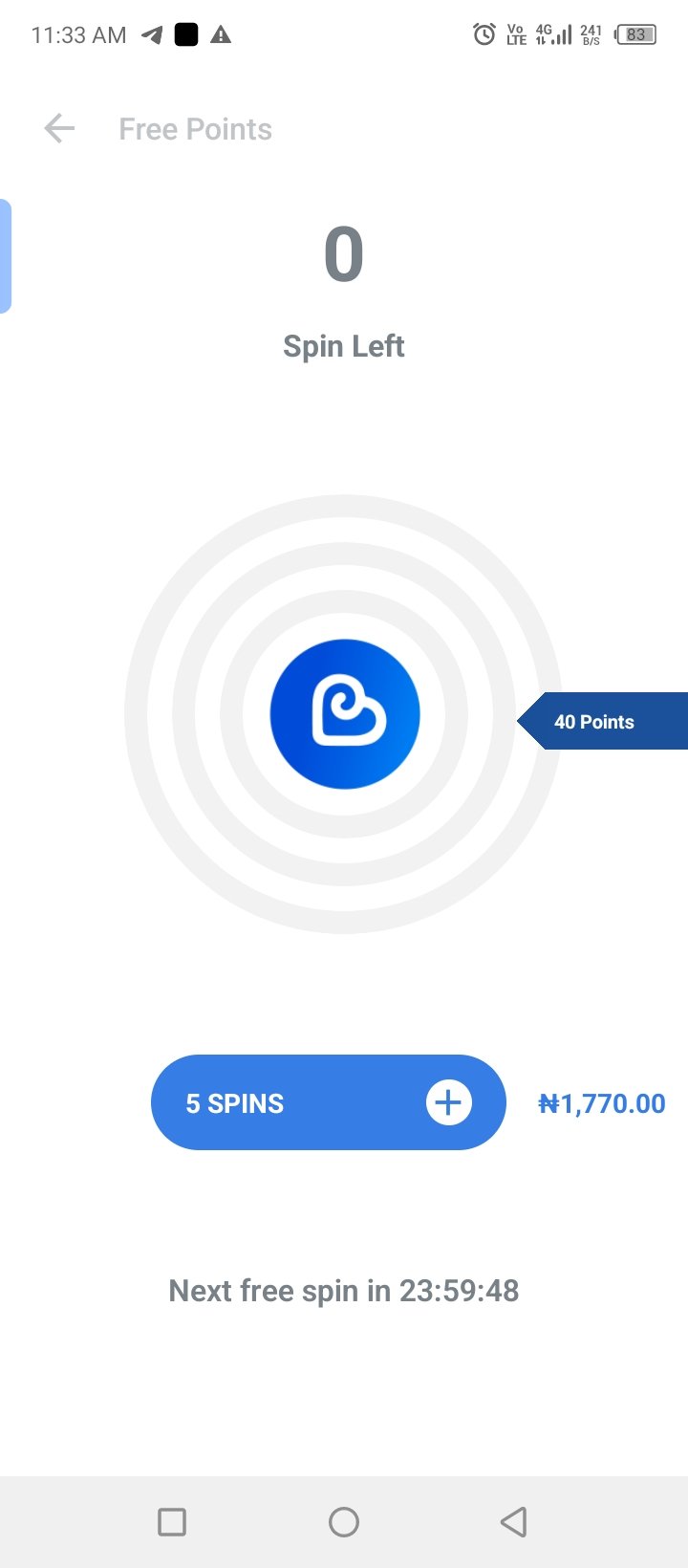688x1568 pixels.
Task: Buy 5 SPINS with the plus button
Action: coord(447,1102)
